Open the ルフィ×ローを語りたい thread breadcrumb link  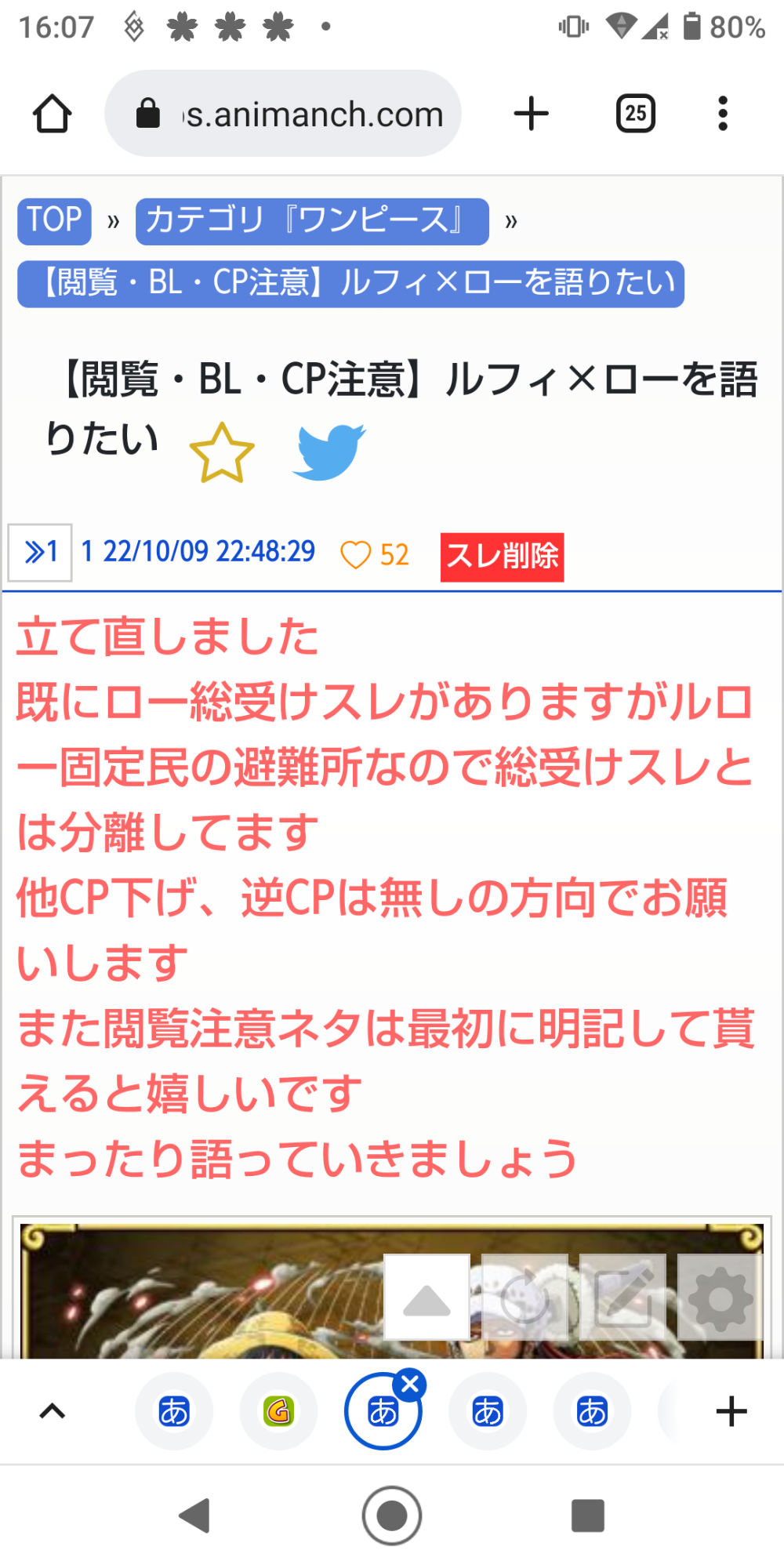tap(350, 283)
